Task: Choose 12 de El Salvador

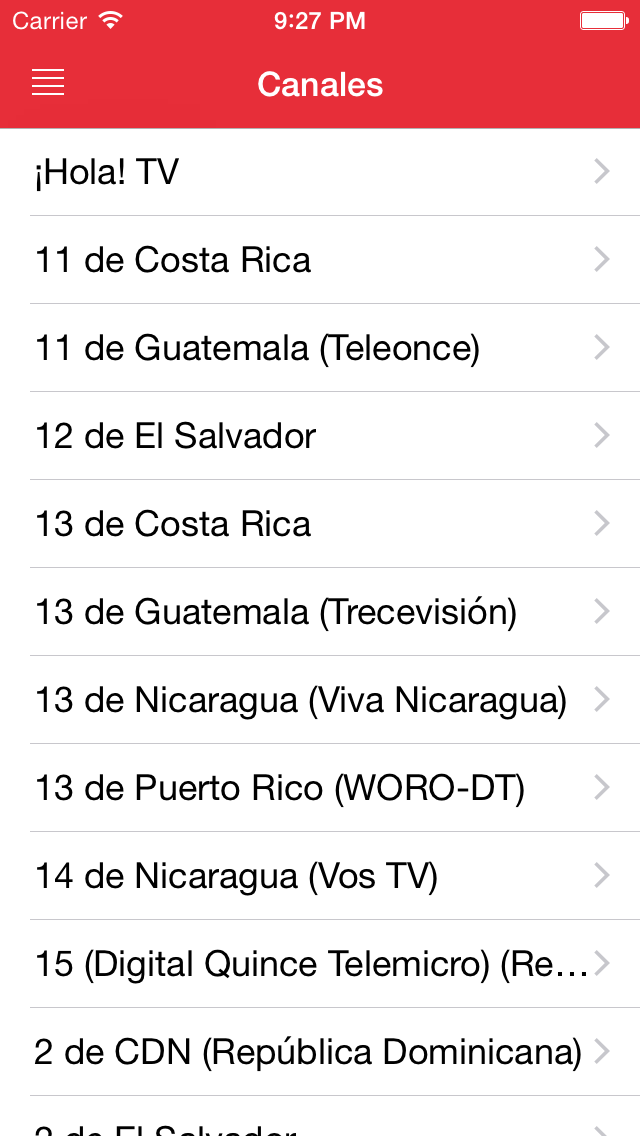Action: 320,436
